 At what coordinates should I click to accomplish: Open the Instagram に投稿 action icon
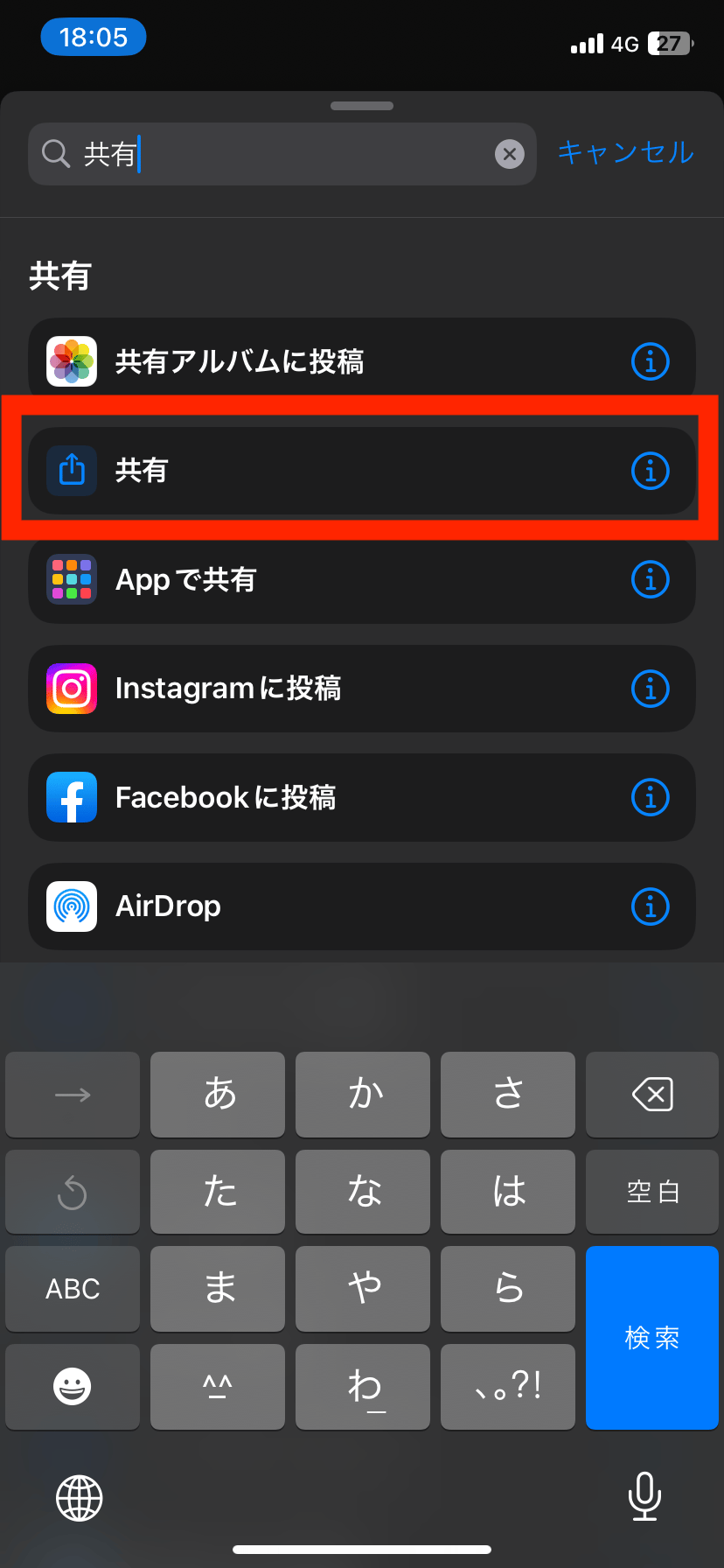pyautogui.click(x=72, y=689)
